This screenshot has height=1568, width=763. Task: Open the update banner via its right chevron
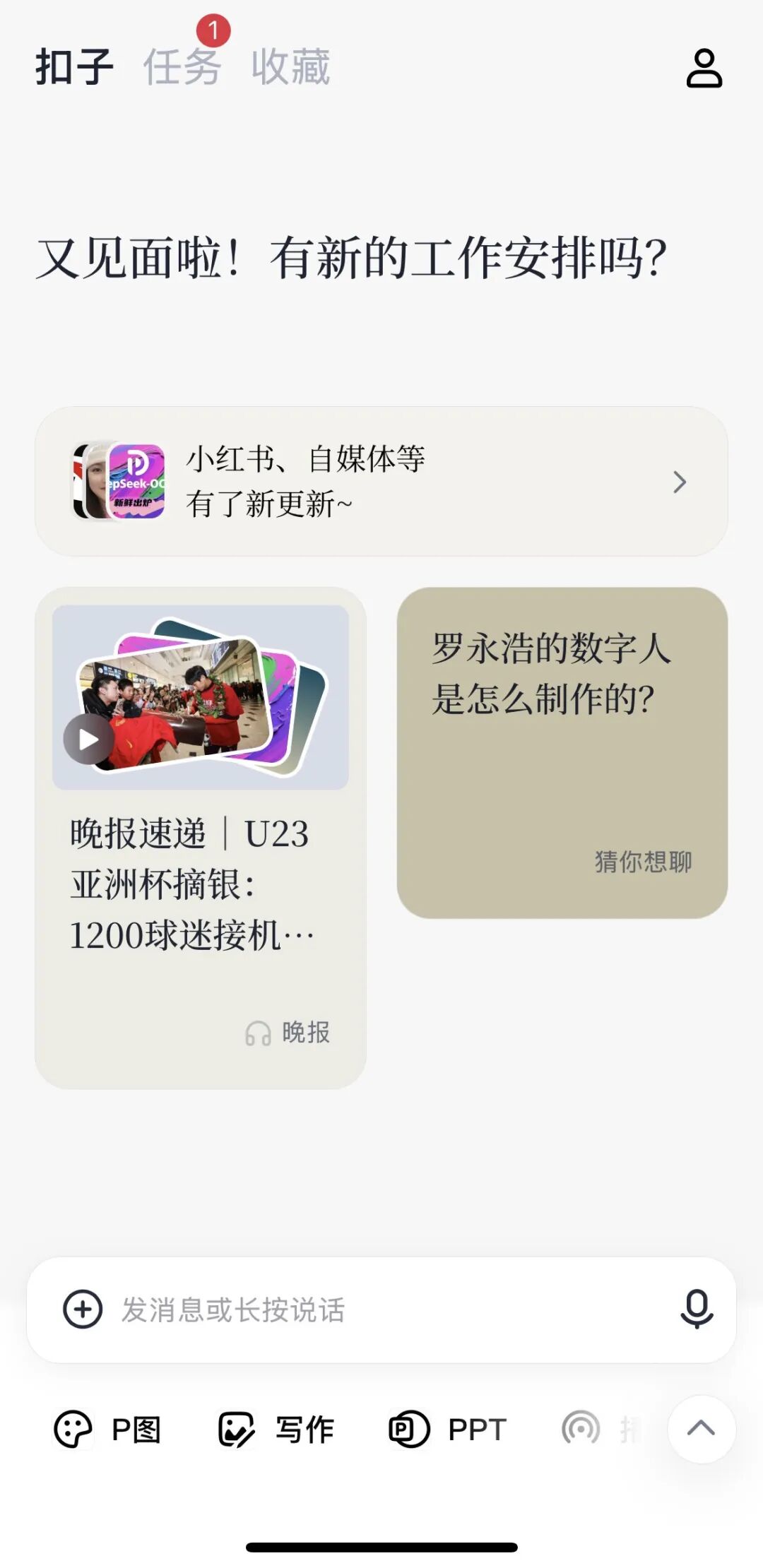tap(680, 482)
